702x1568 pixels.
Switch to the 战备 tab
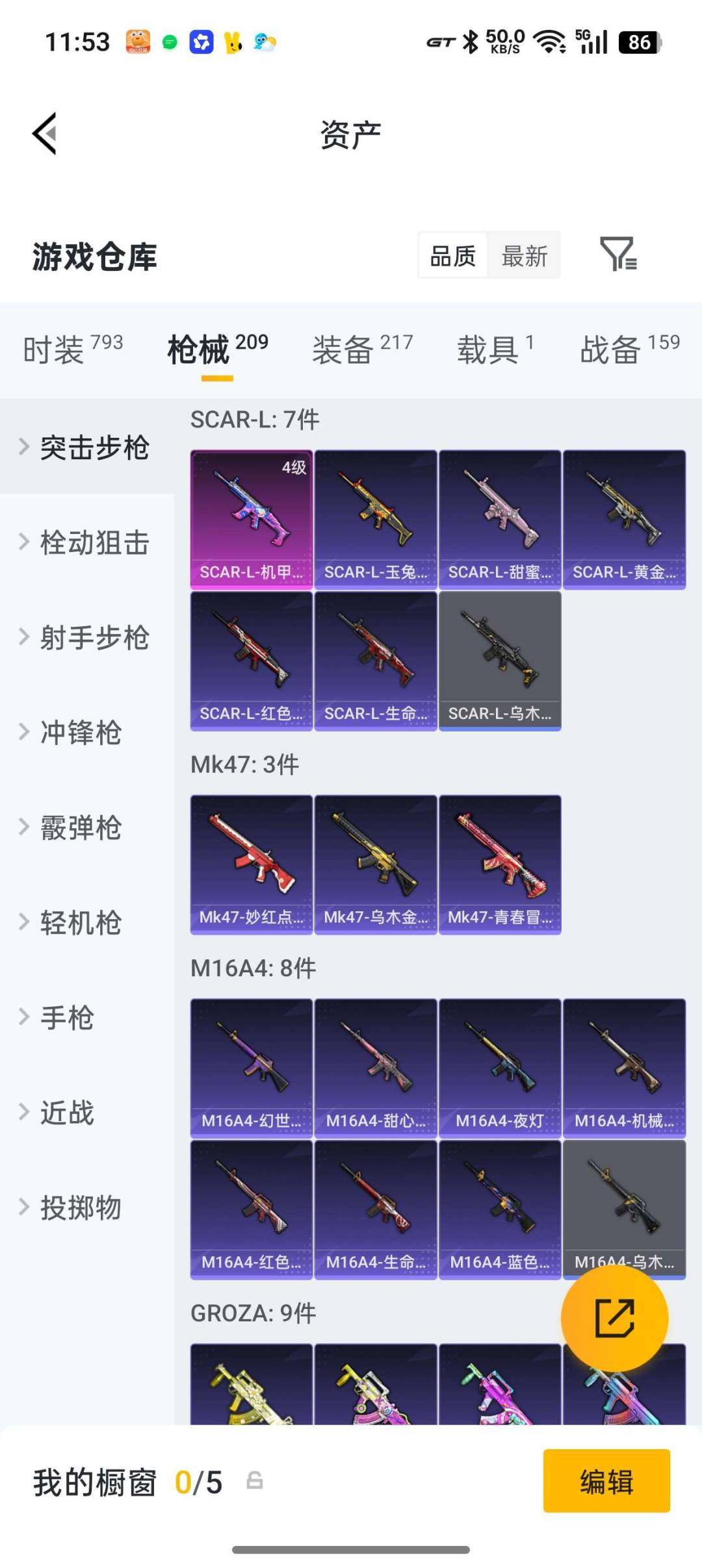tap(629, 349)
